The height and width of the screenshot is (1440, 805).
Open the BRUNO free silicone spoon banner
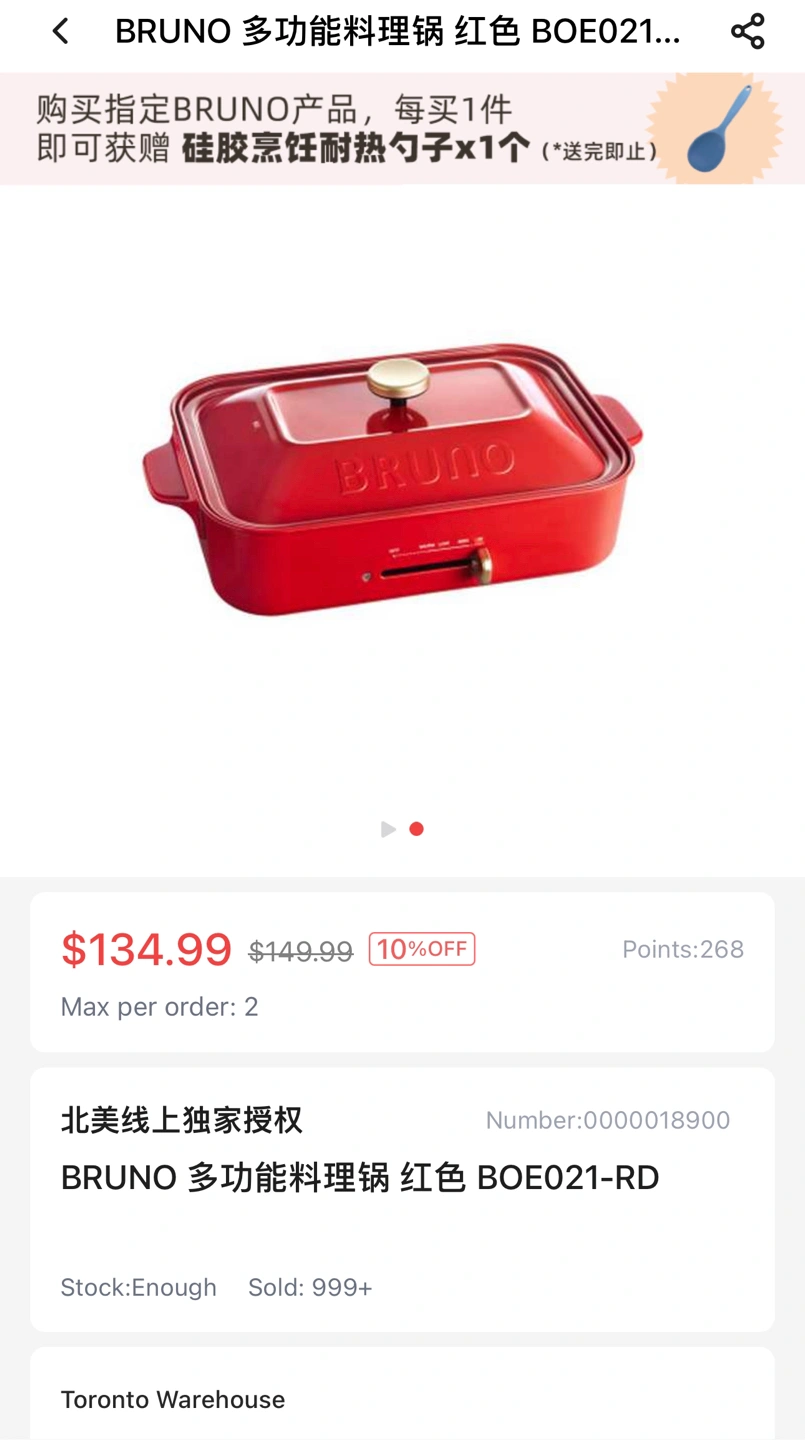402,128
